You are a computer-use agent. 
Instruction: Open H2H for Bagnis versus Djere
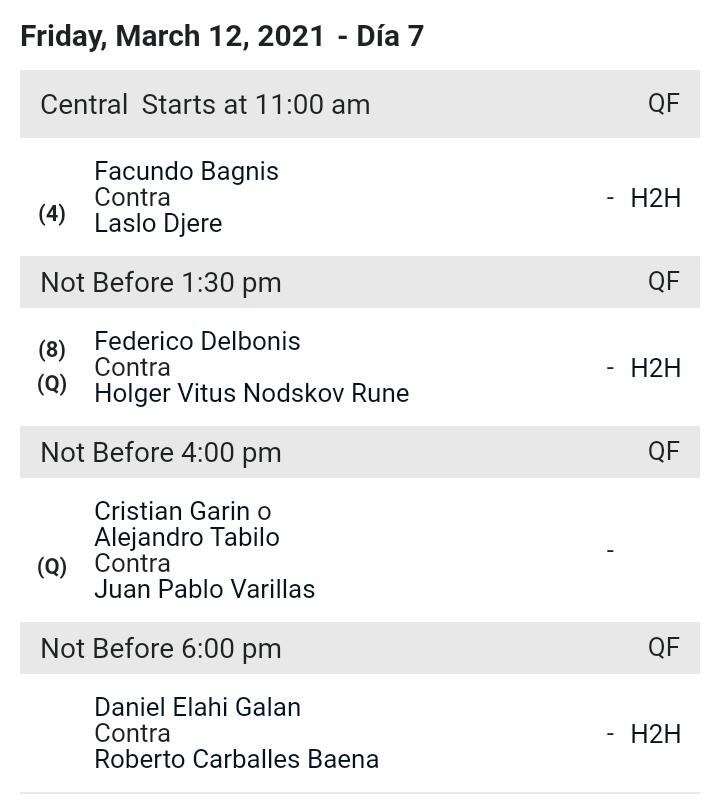(655, 198)
